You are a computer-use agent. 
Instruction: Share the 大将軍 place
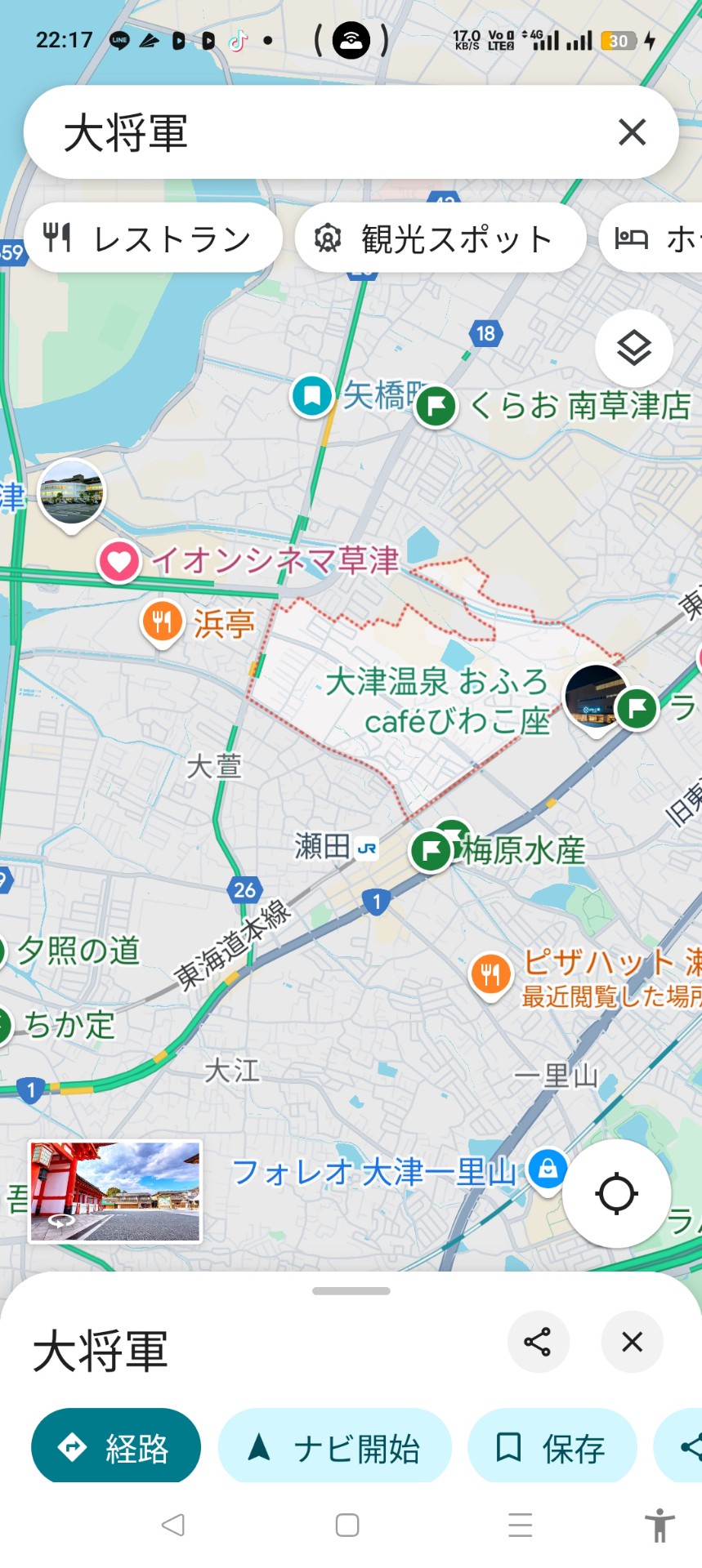tap(538, 1342)
